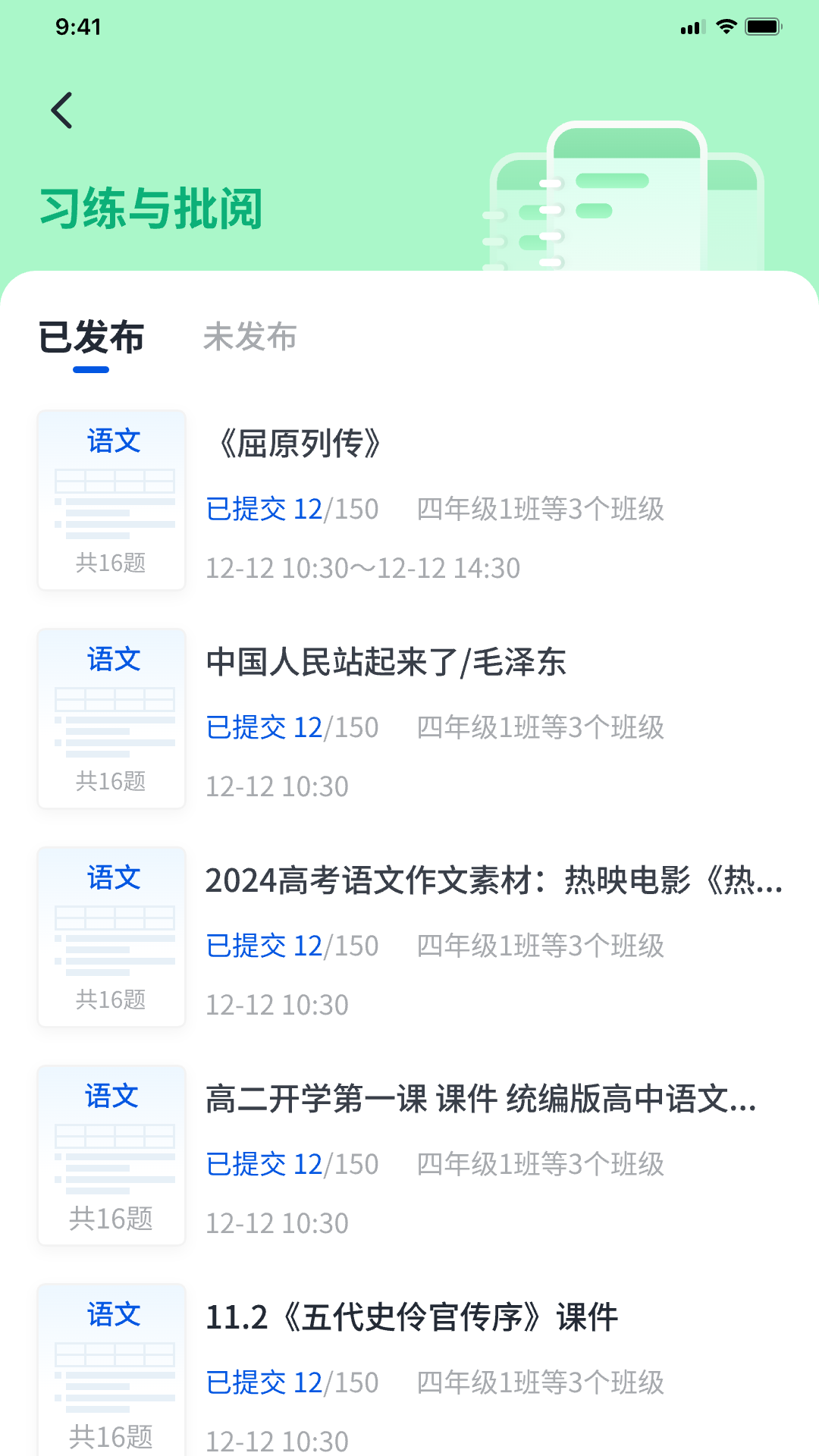The width and height of the screenshot is (819, 1456).
Task: Tap the 共16题 label on first assignment
Action: pyautogui.click(x=111, y=563)
